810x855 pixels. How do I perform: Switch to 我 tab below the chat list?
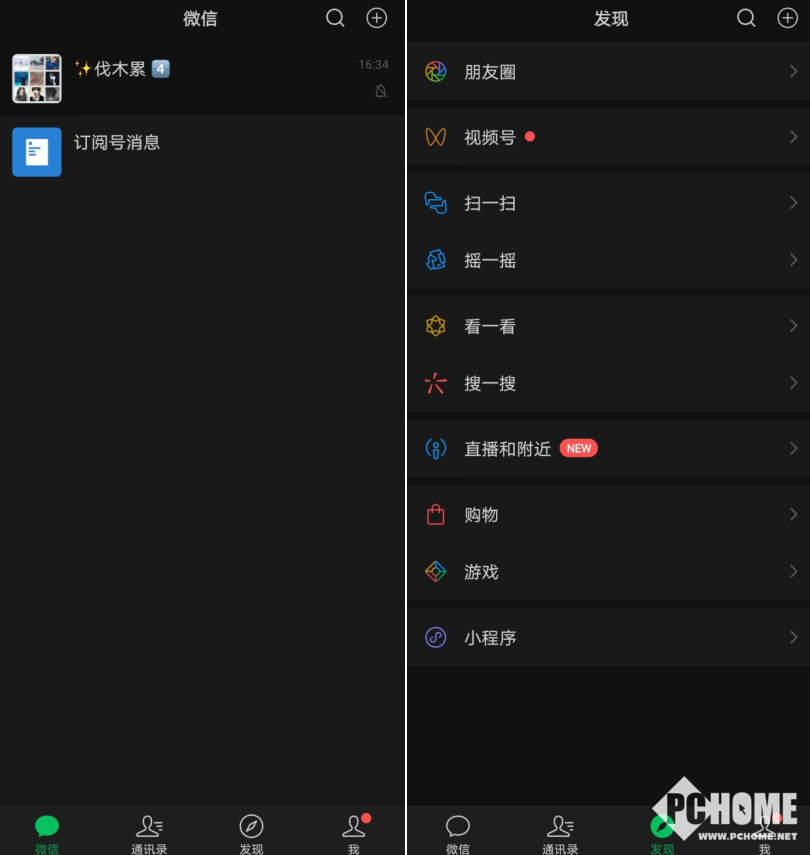pyautogui.click(x=354, y=833)
